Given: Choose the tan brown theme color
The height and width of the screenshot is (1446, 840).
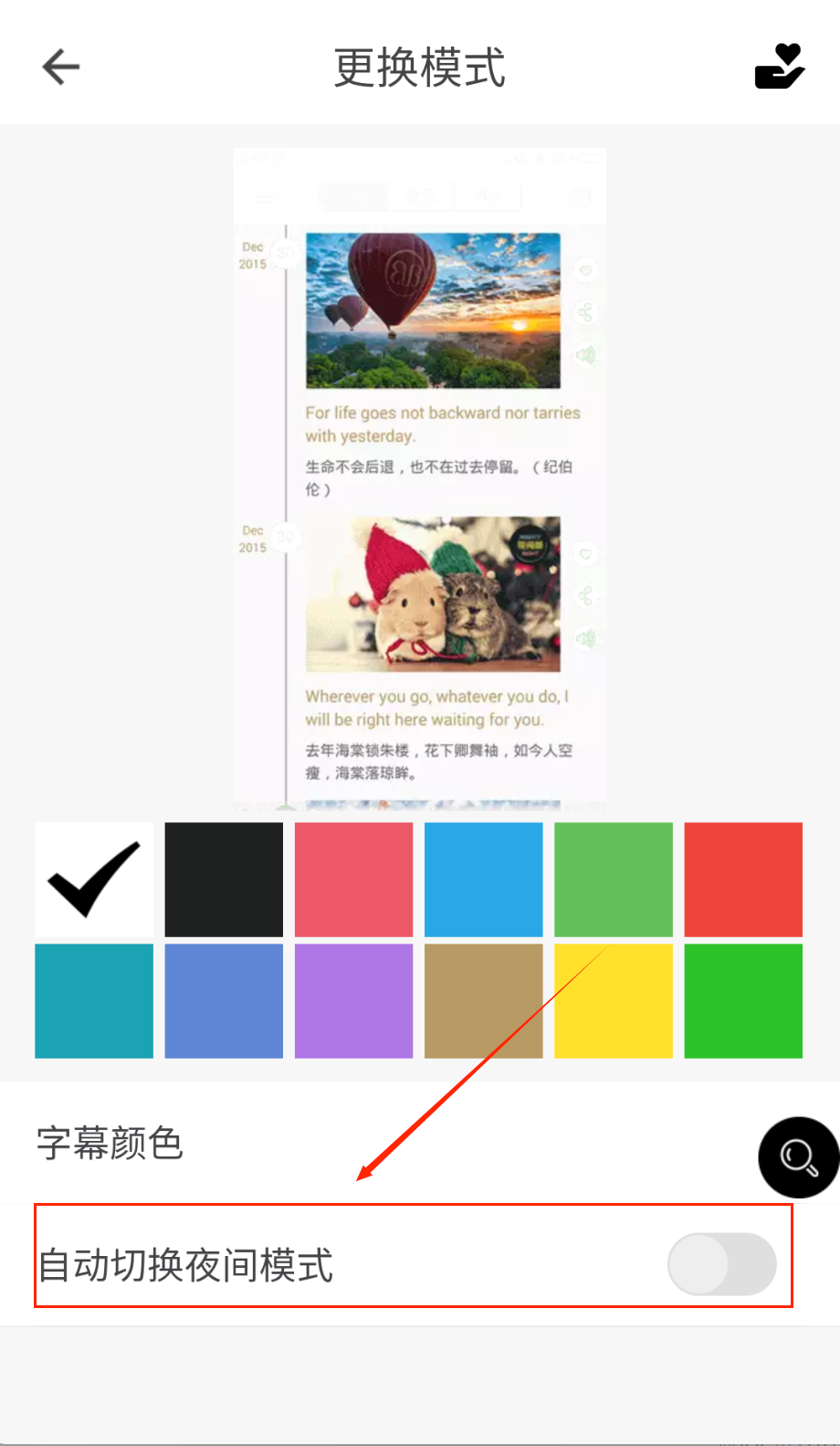Looking at the screenshot, I should (x=483, y=1001).
